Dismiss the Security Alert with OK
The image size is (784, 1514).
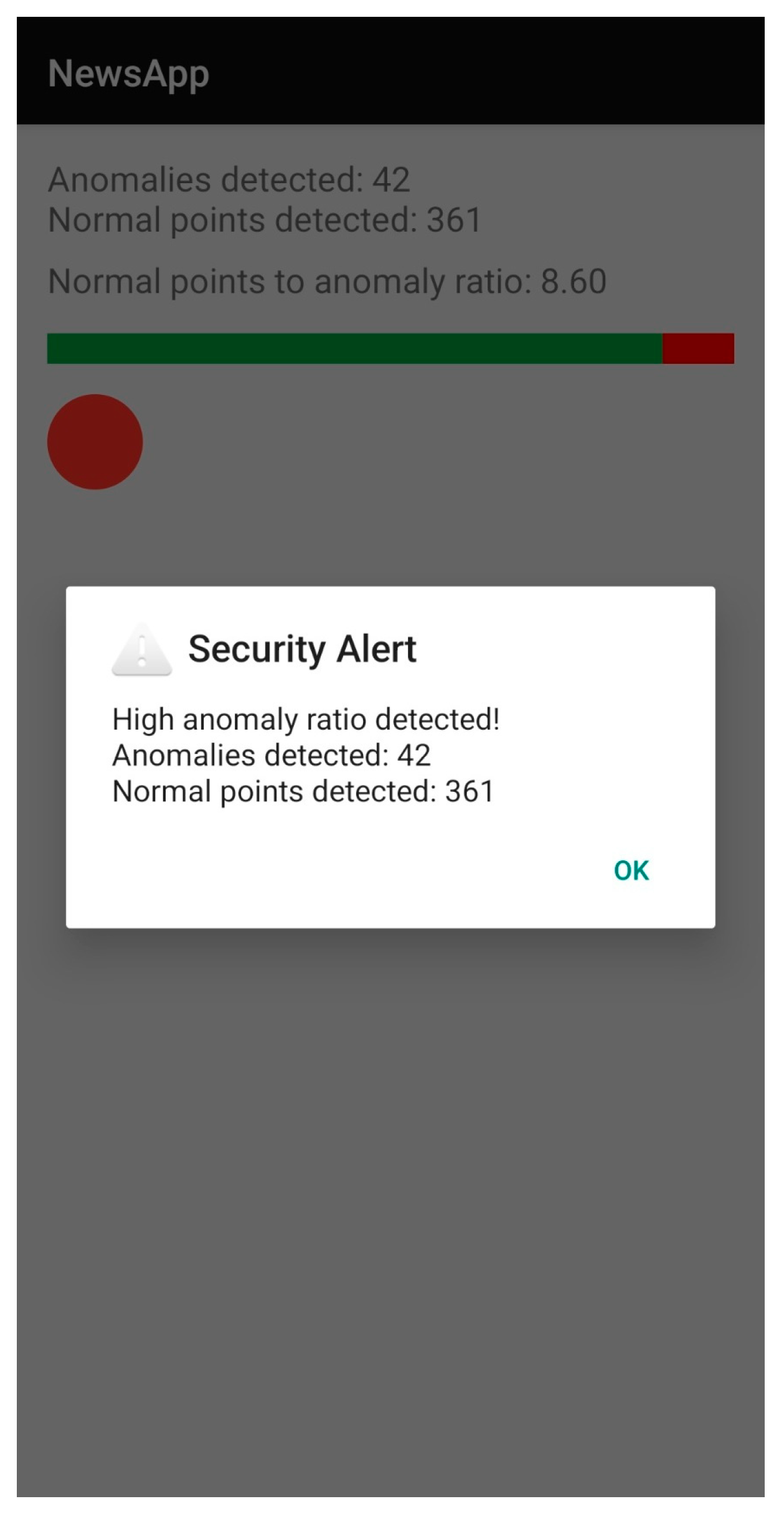click(631, 870)
